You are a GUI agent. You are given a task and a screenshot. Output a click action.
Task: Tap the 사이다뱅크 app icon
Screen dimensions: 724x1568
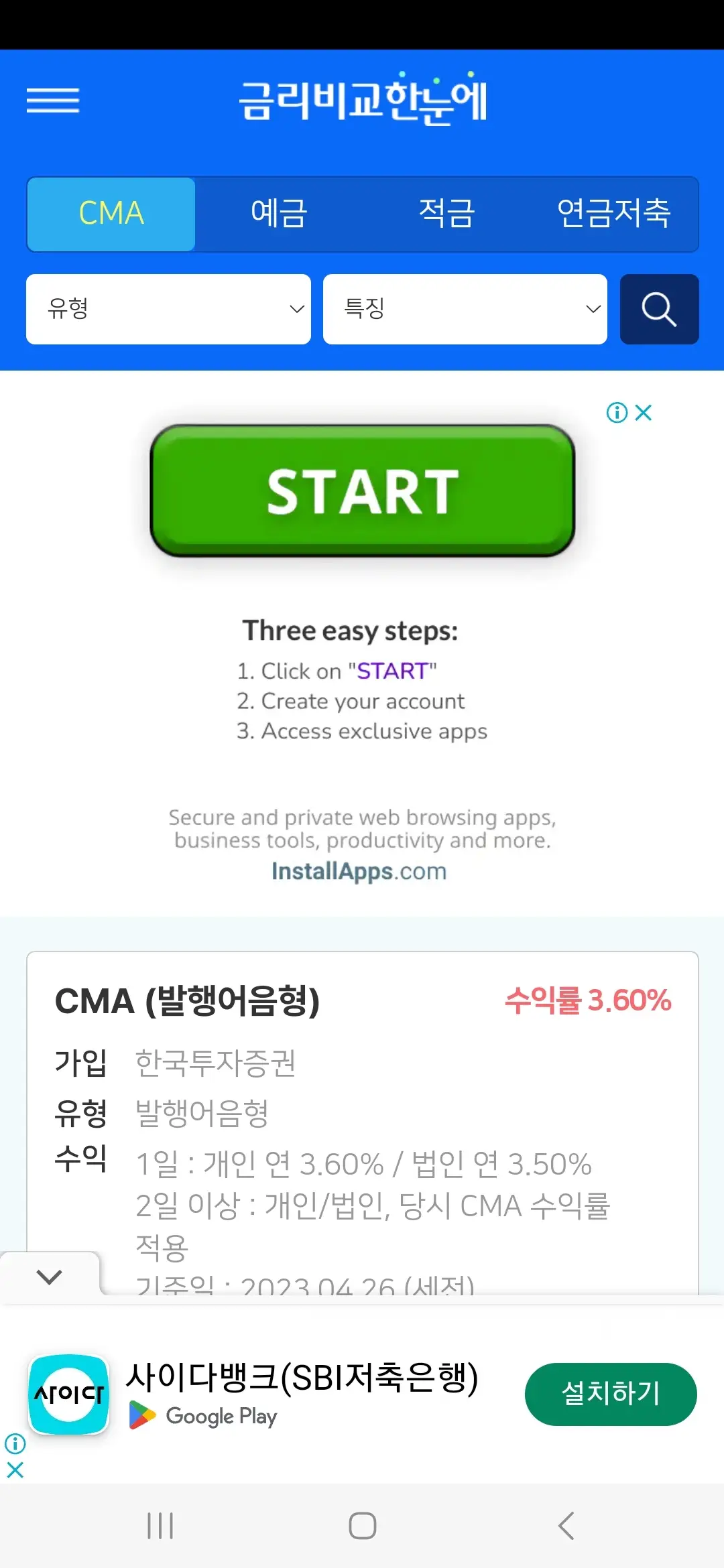point(68,1394)
